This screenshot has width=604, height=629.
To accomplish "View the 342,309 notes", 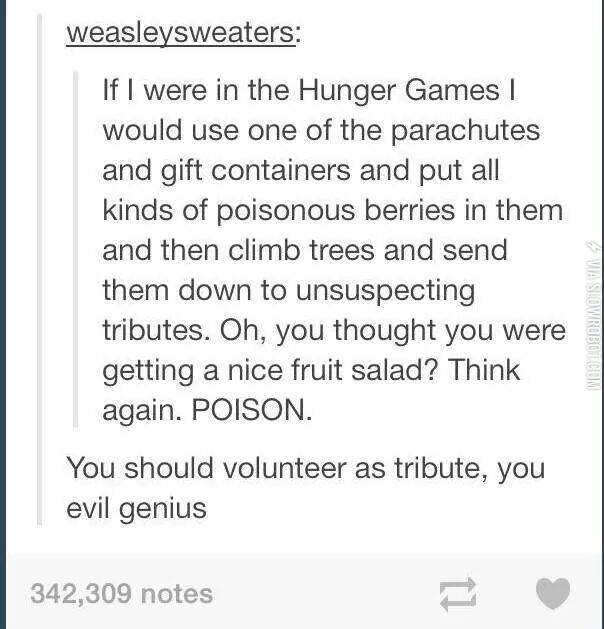I will click(122, 594).
